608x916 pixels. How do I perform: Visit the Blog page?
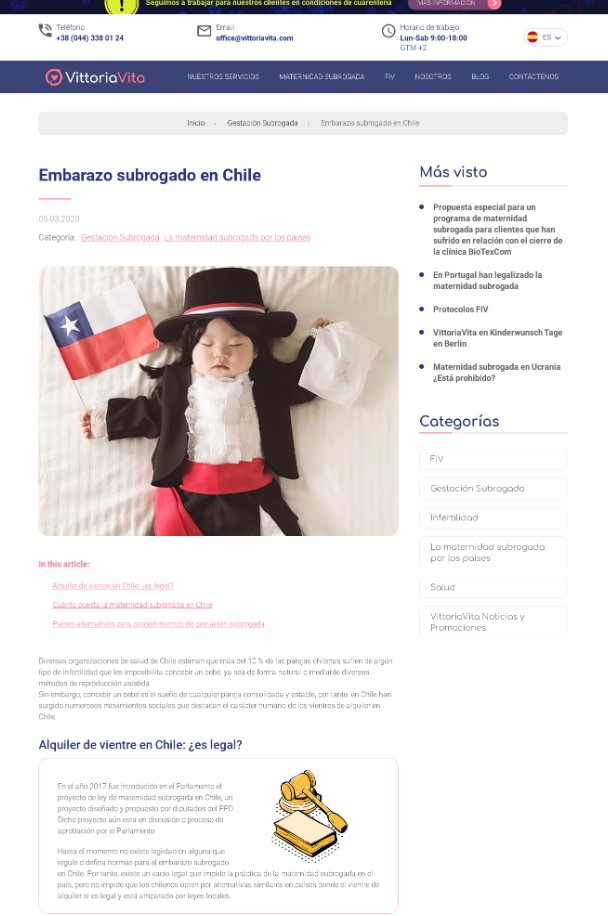(480, 77)
